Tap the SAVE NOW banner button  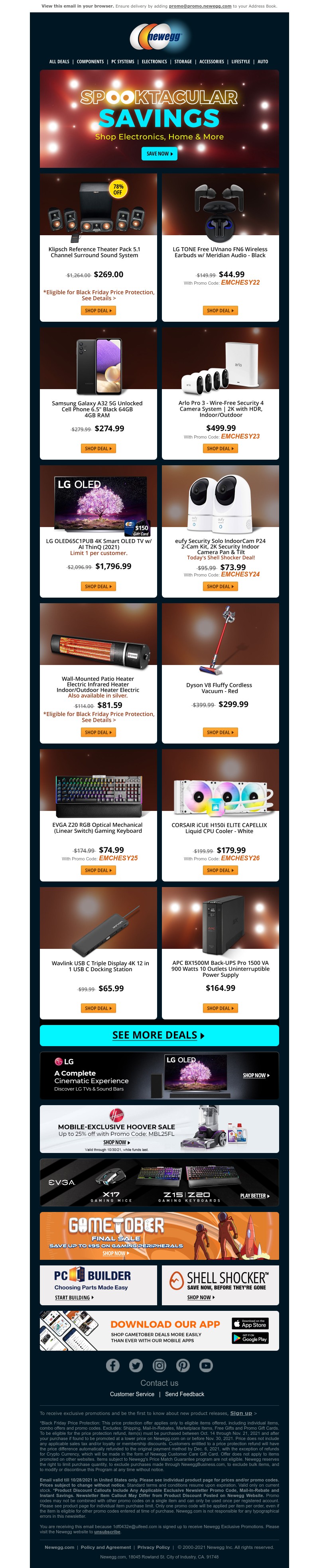(159, 154)
